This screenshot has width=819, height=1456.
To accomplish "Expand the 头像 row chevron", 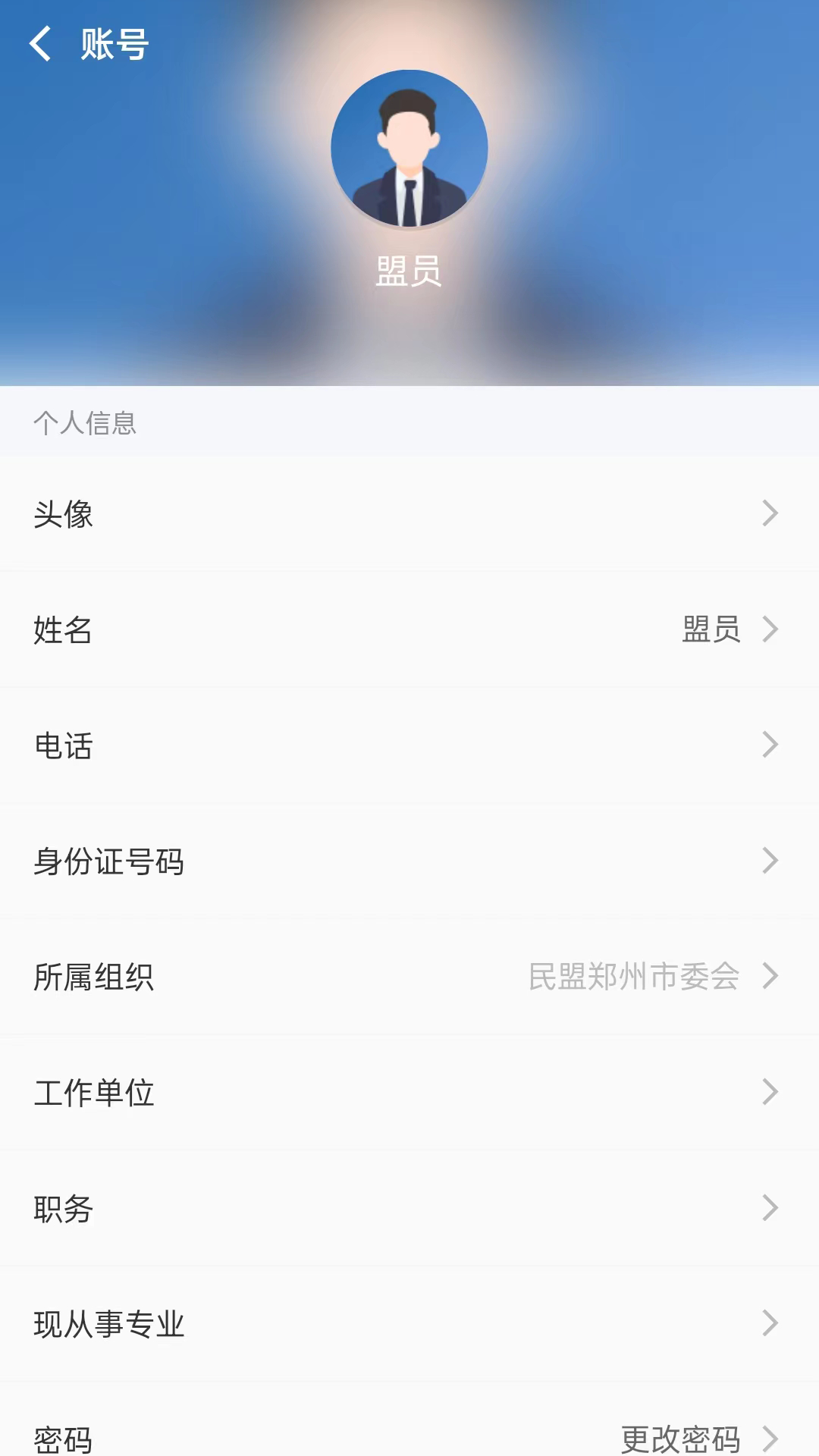I will tap(771, 513).
